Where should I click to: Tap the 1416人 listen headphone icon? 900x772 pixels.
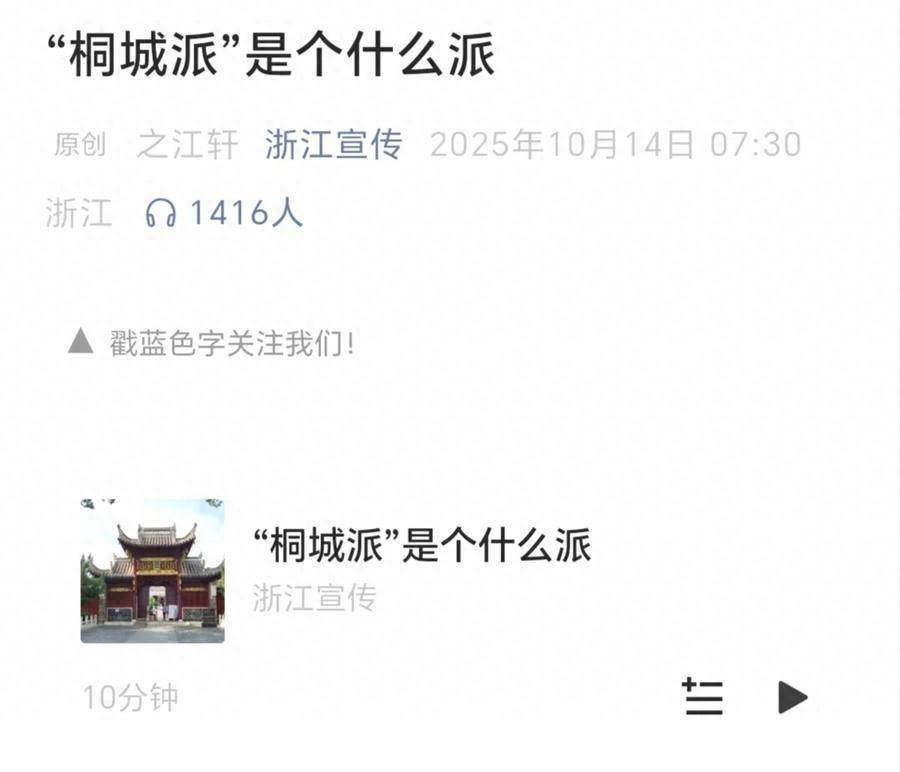click(x=161, y=213)
